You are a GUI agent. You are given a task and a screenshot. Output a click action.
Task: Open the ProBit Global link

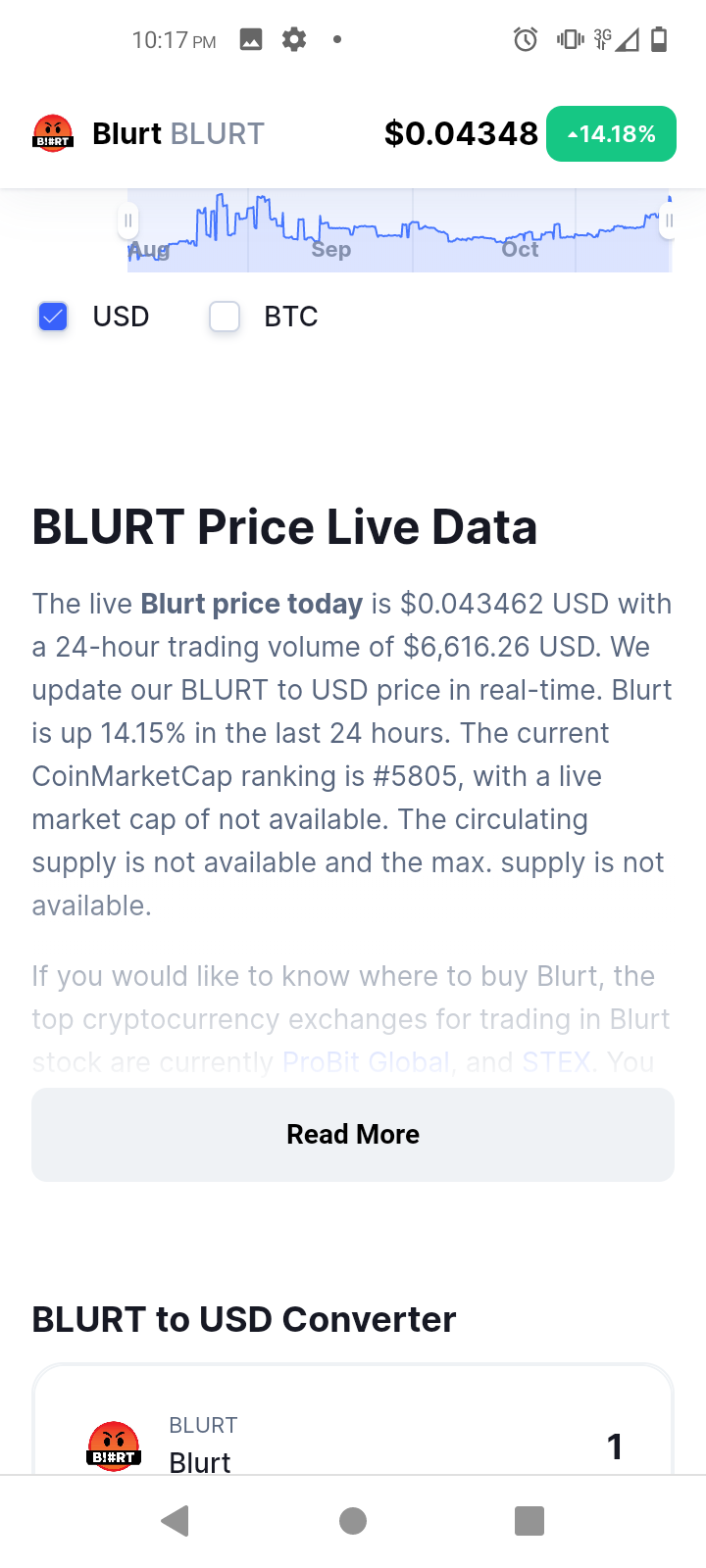[366, 1061]
